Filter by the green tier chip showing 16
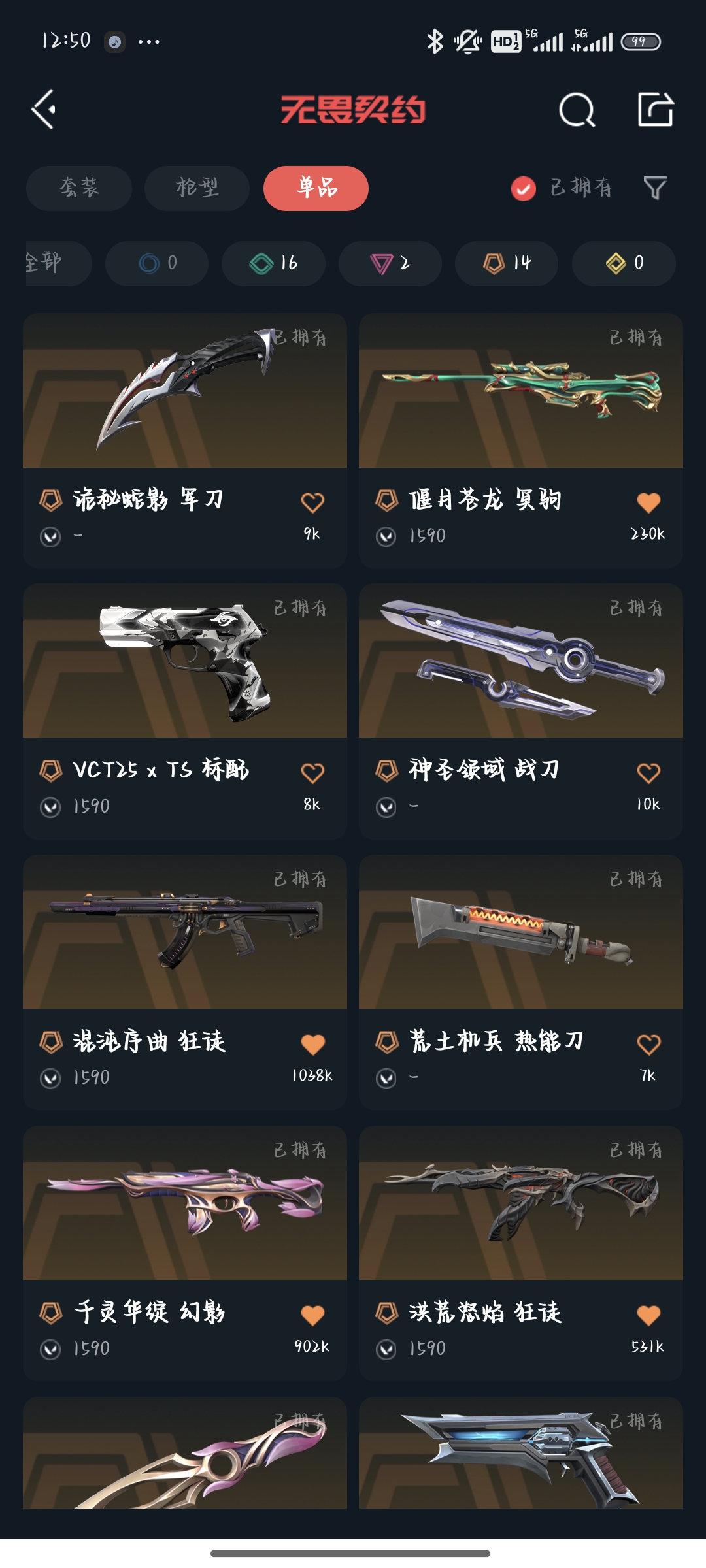706x1568 pixels. coord(273,263)
